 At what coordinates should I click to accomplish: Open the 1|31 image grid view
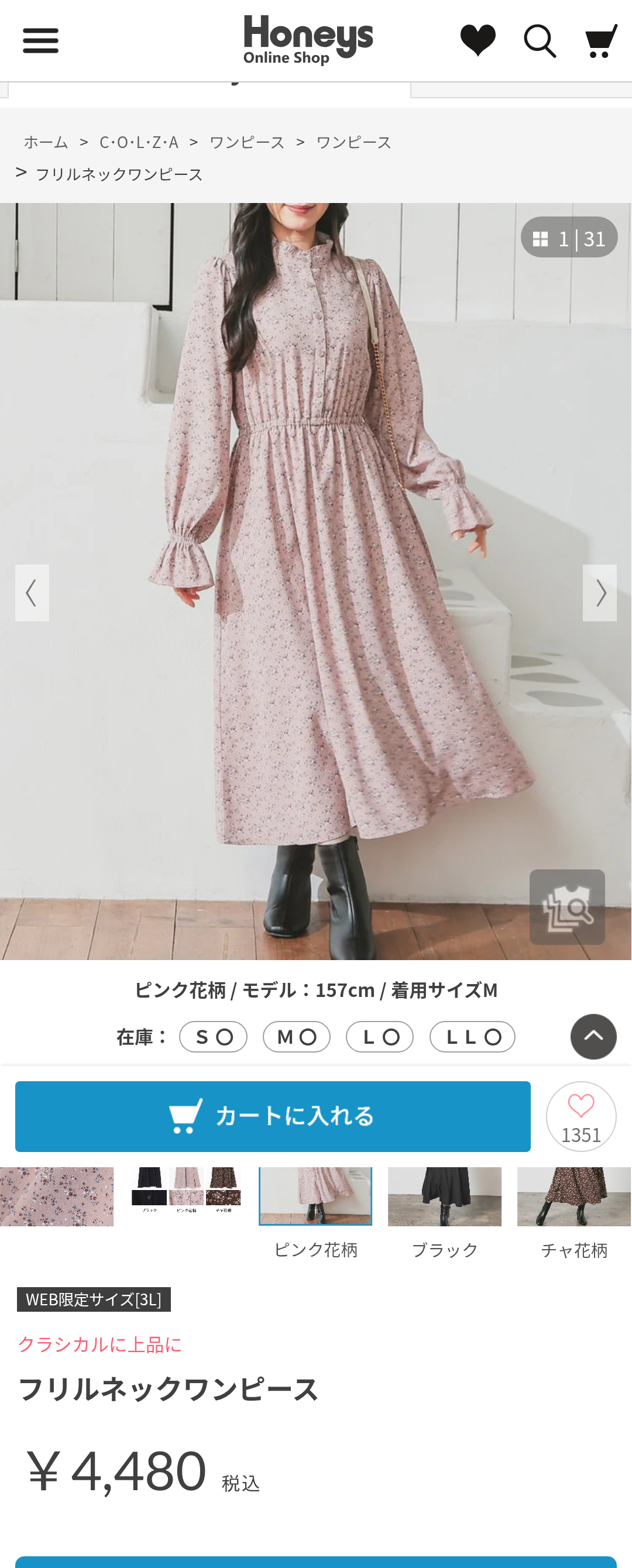(569, 238)
